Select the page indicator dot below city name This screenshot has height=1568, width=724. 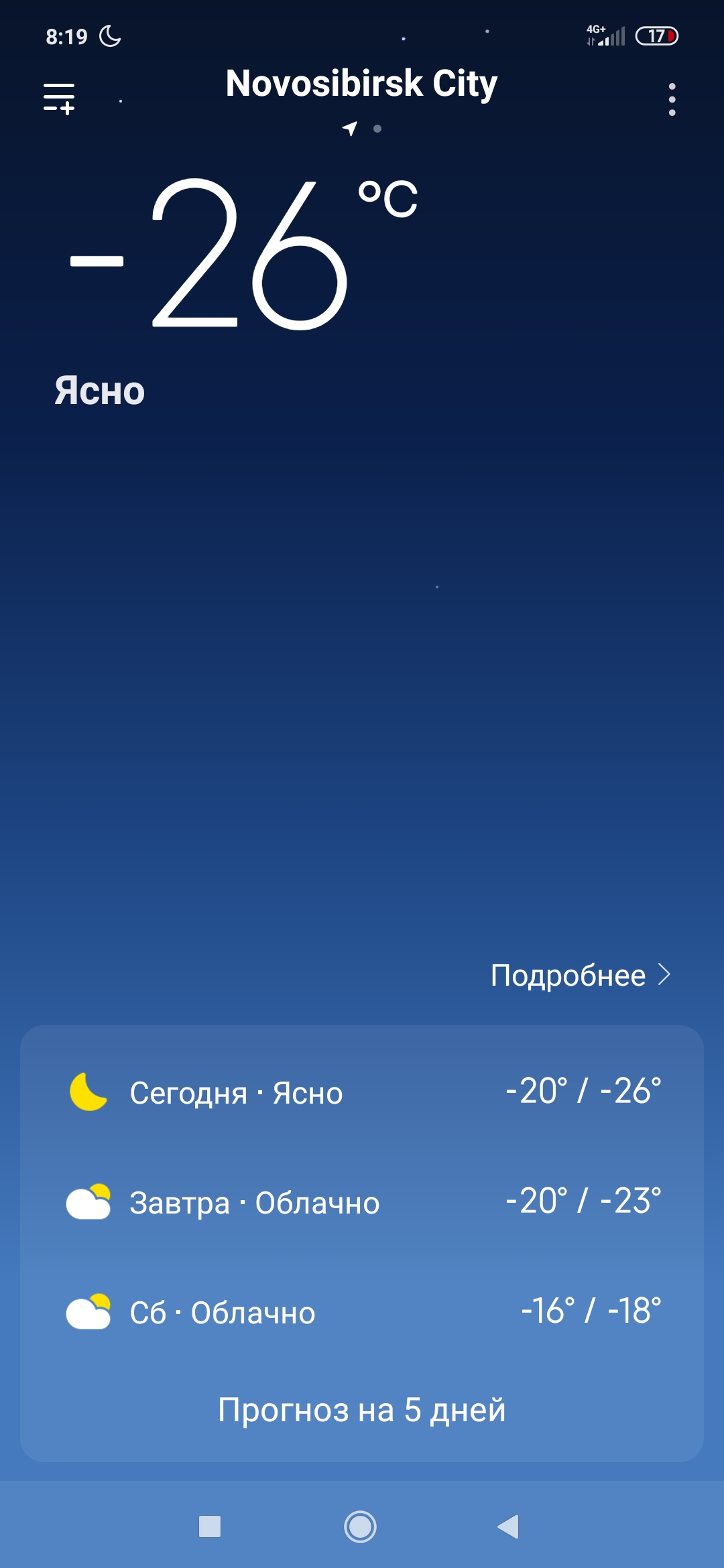379,129
